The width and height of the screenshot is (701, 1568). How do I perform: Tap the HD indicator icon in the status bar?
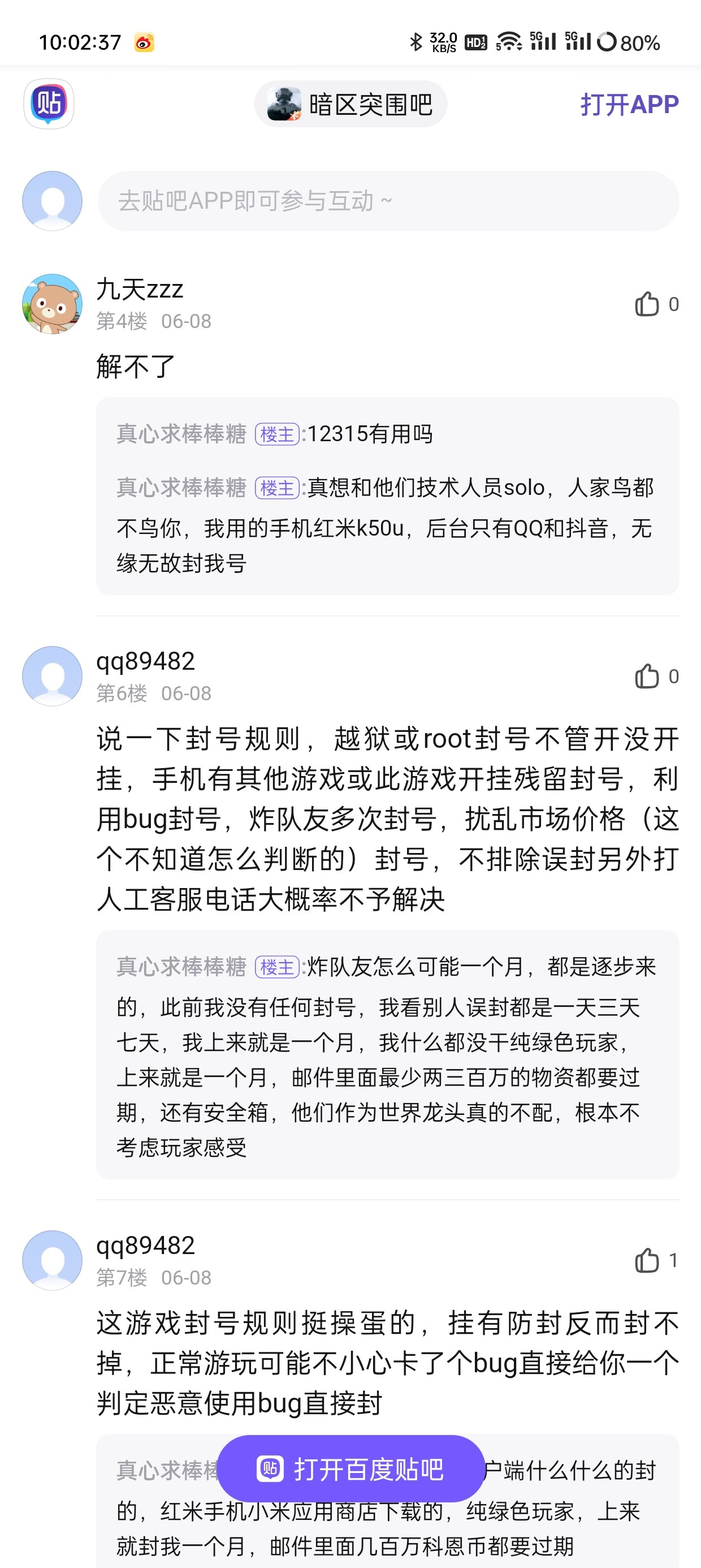475,41
